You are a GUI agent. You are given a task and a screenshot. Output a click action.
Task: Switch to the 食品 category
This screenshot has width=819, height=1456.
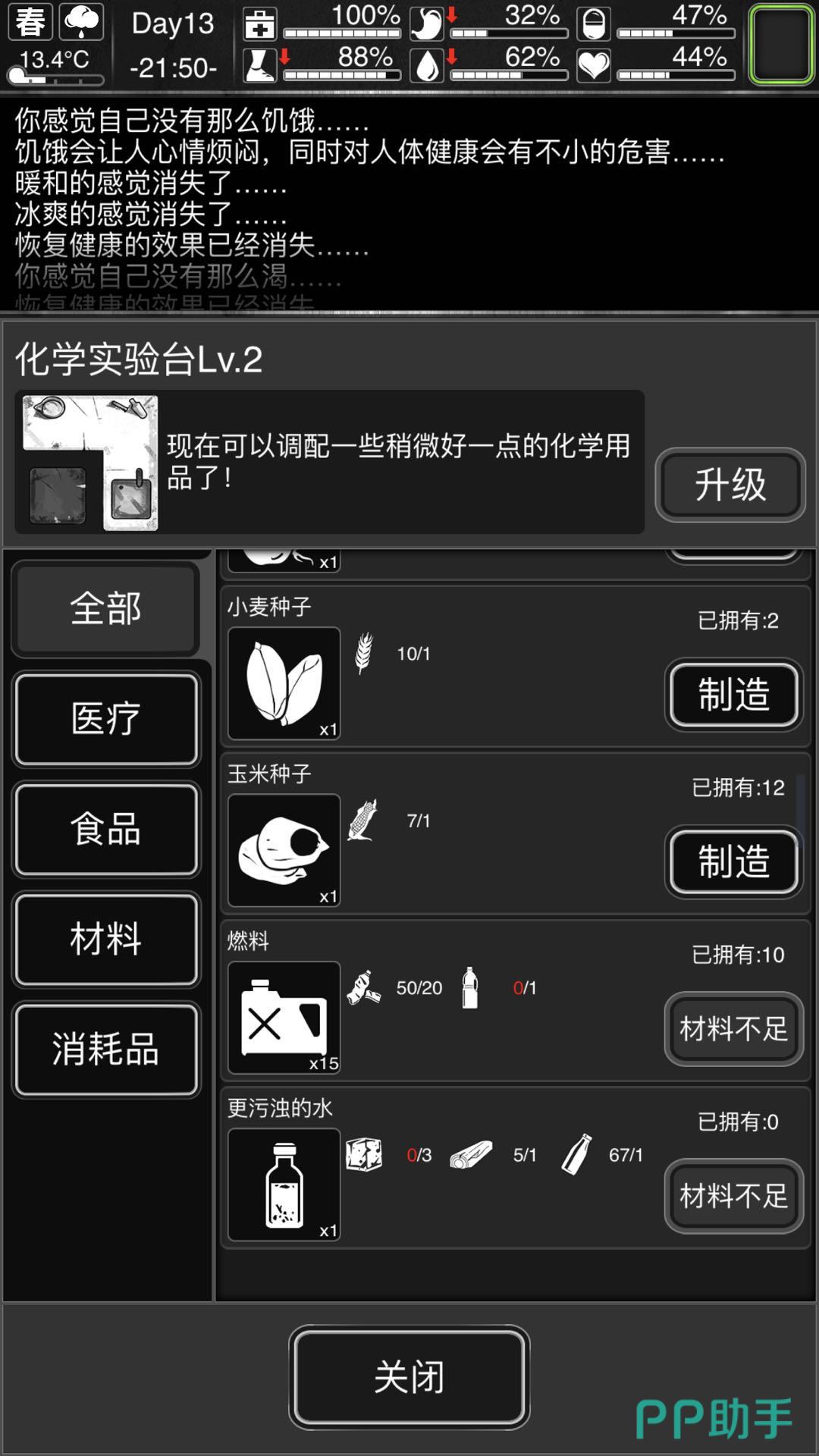coord(106,829)
